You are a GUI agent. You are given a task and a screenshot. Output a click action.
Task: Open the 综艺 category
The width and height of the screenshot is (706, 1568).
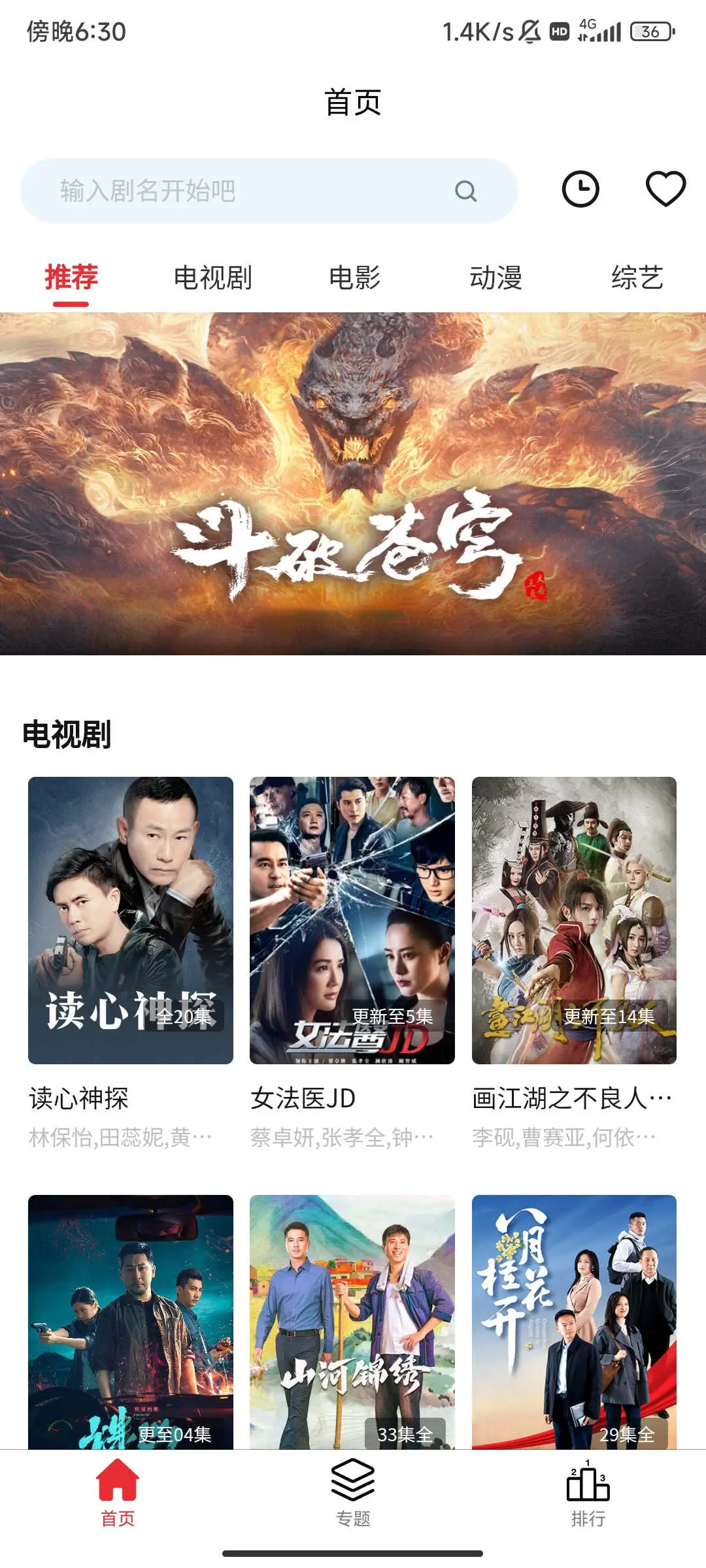pyautogui.click(x=637, y=277)
